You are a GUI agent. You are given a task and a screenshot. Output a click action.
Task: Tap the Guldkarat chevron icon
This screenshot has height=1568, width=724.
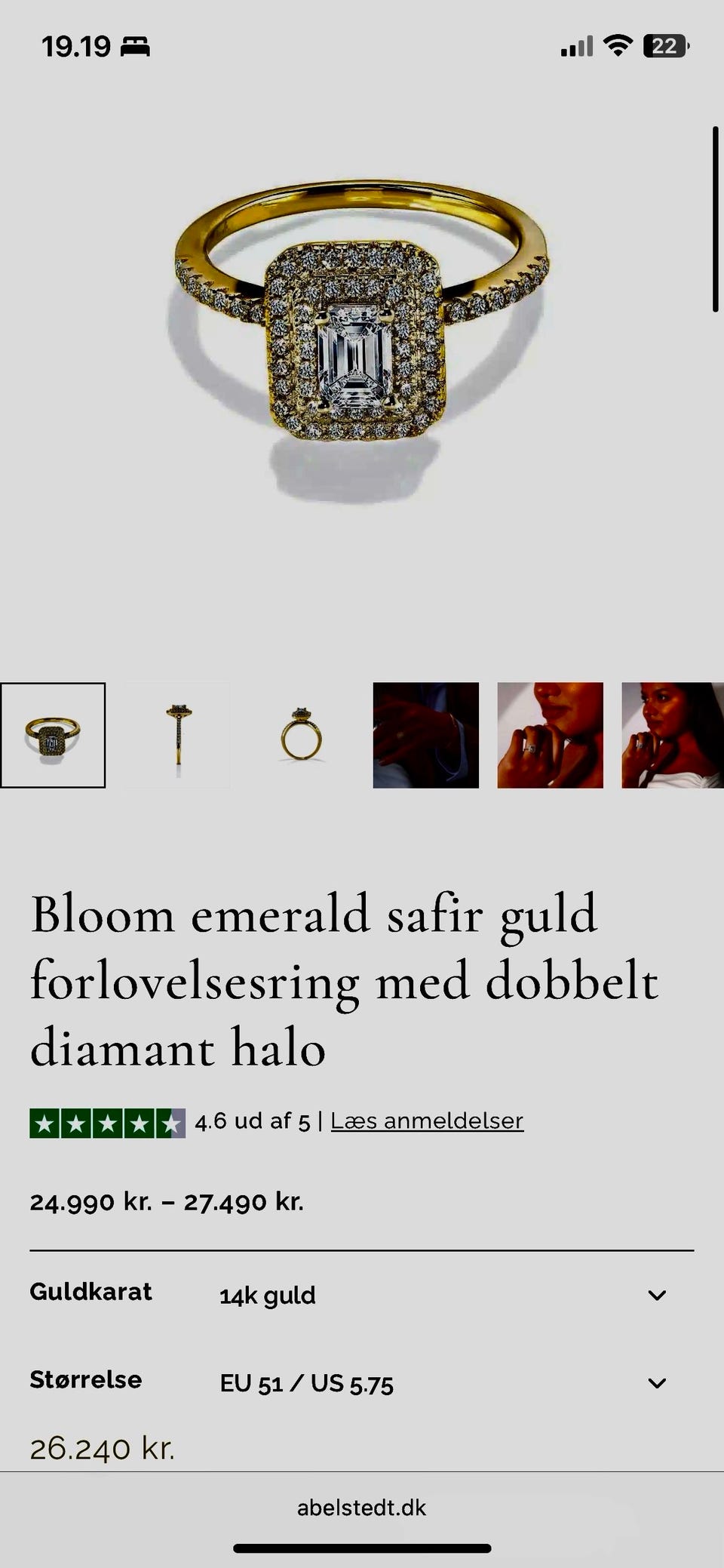coord(657,1295)
